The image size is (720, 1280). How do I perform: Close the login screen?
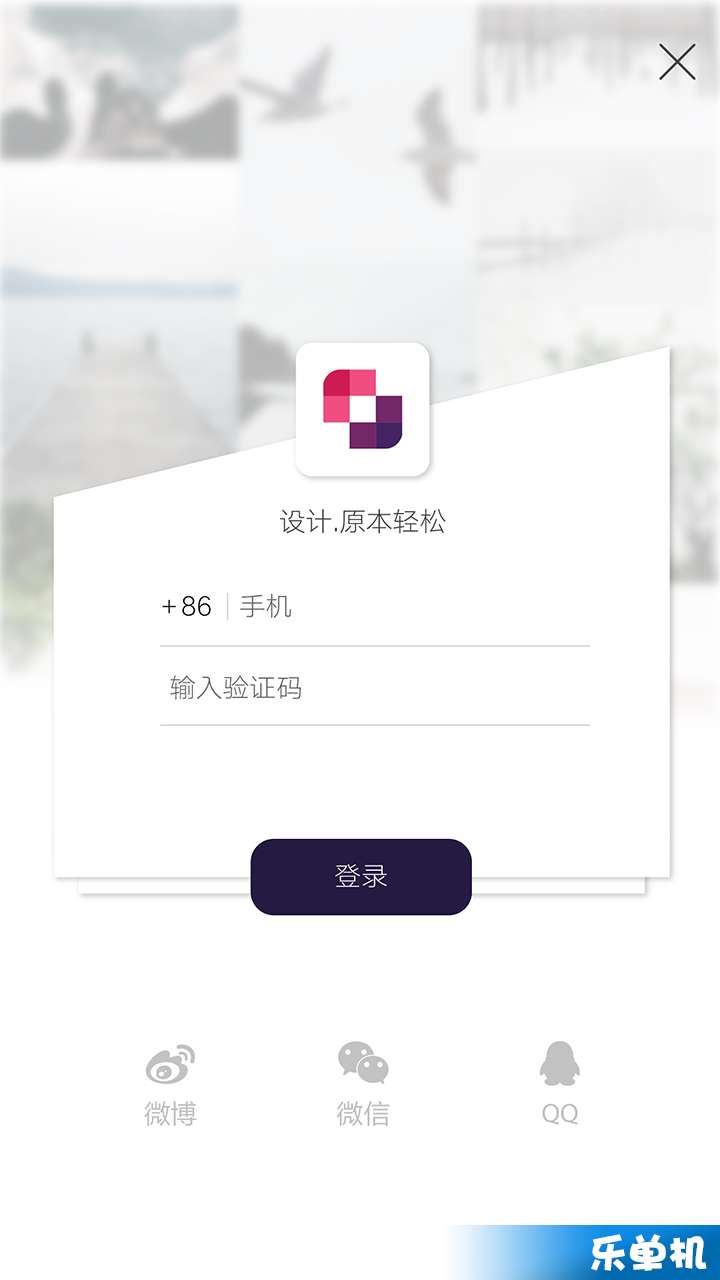pos(677,62)
